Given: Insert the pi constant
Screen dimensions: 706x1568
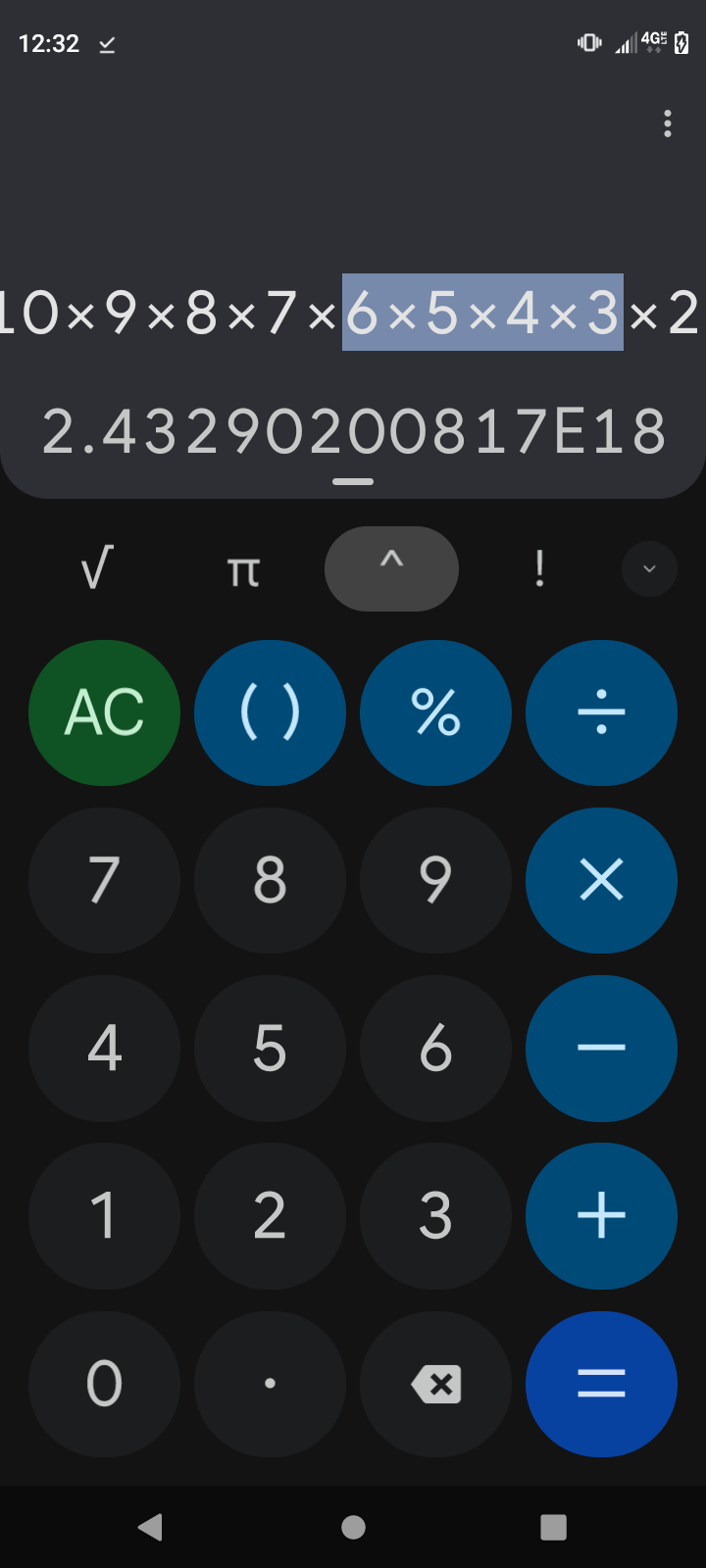Looking at the screenshot, I should [x=243, y=568].
